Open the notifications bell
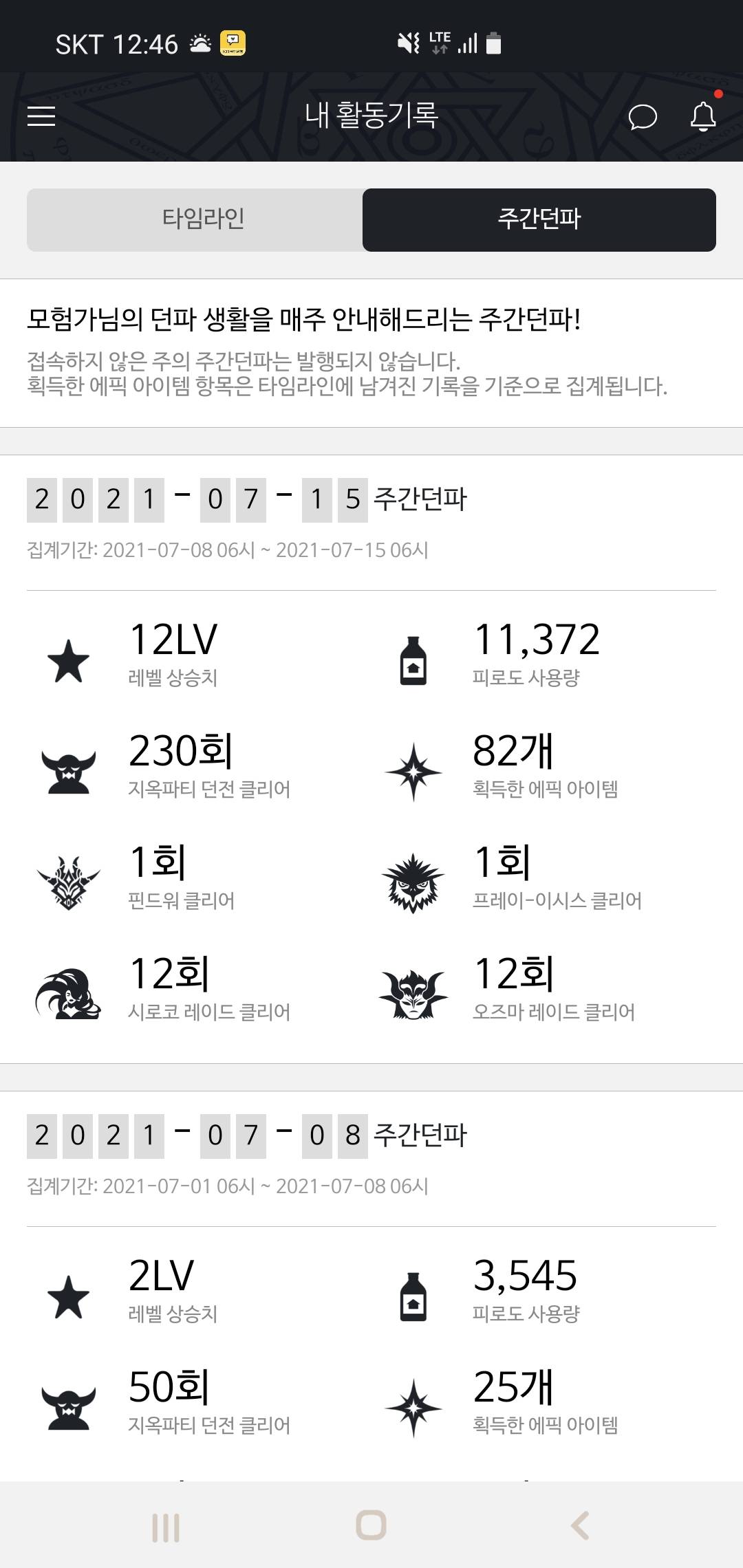Viewport: 743px width, 1568px height. [x=703, y=116]
